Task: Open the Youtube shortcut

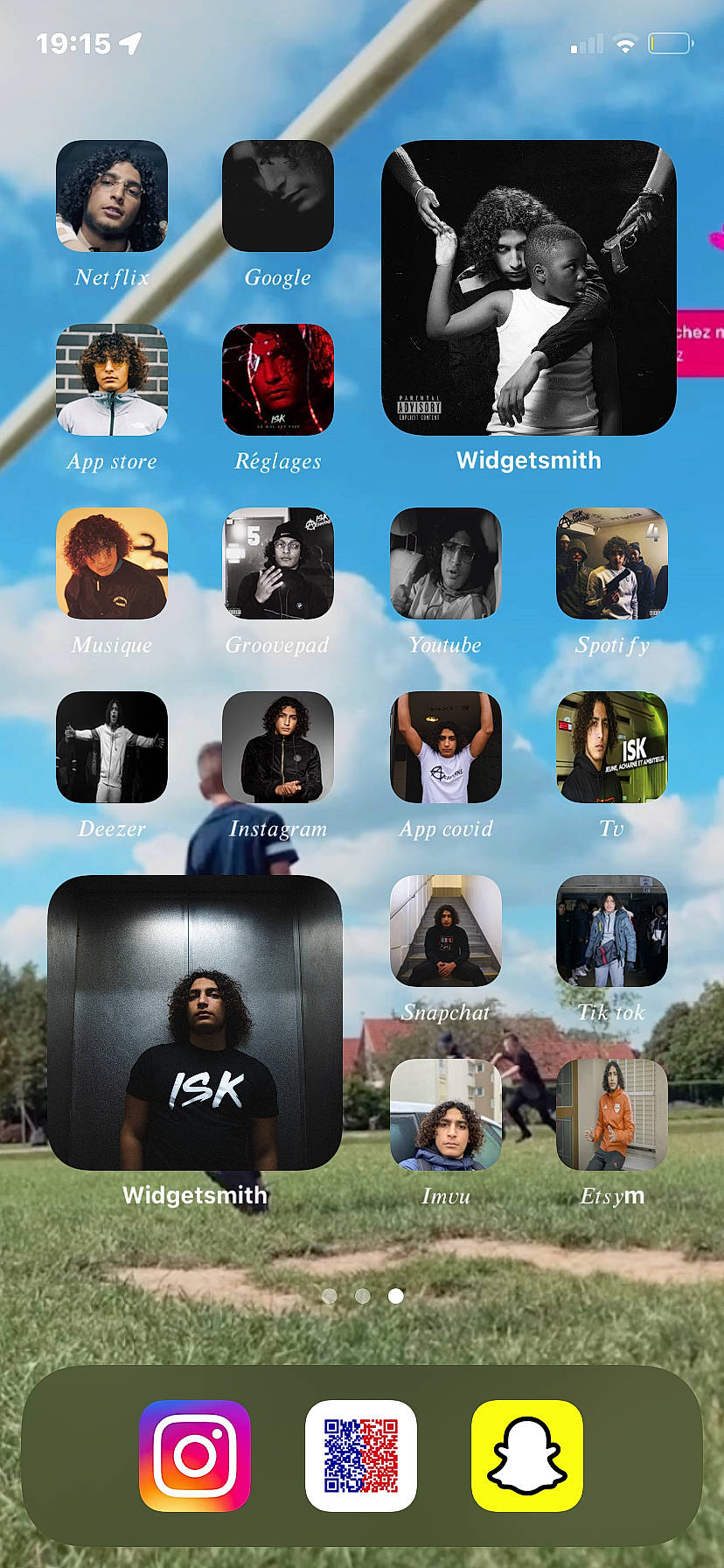Action: click(446, 563)
